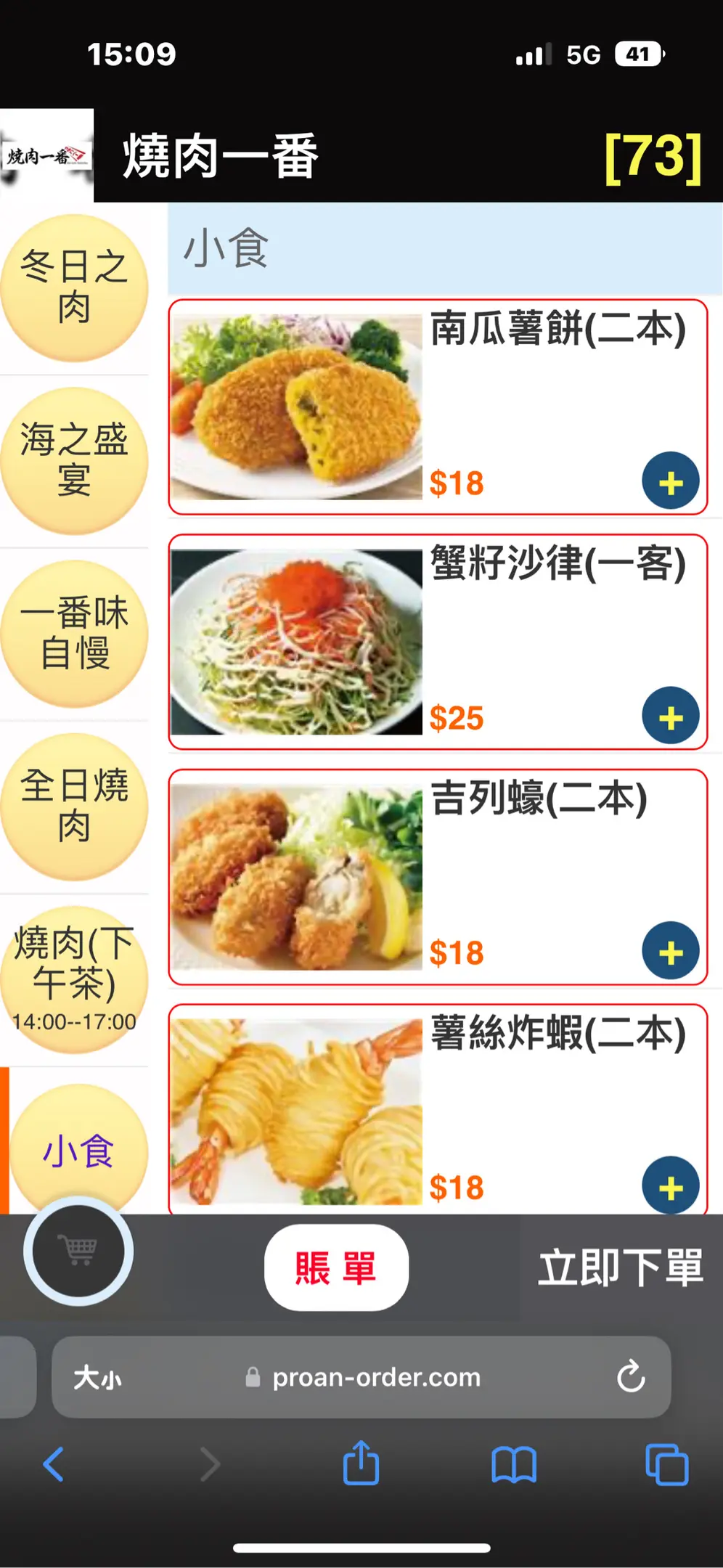
Task: Place the order with 立即下單
Action: pyautogui.click(x=621, y=1268)
